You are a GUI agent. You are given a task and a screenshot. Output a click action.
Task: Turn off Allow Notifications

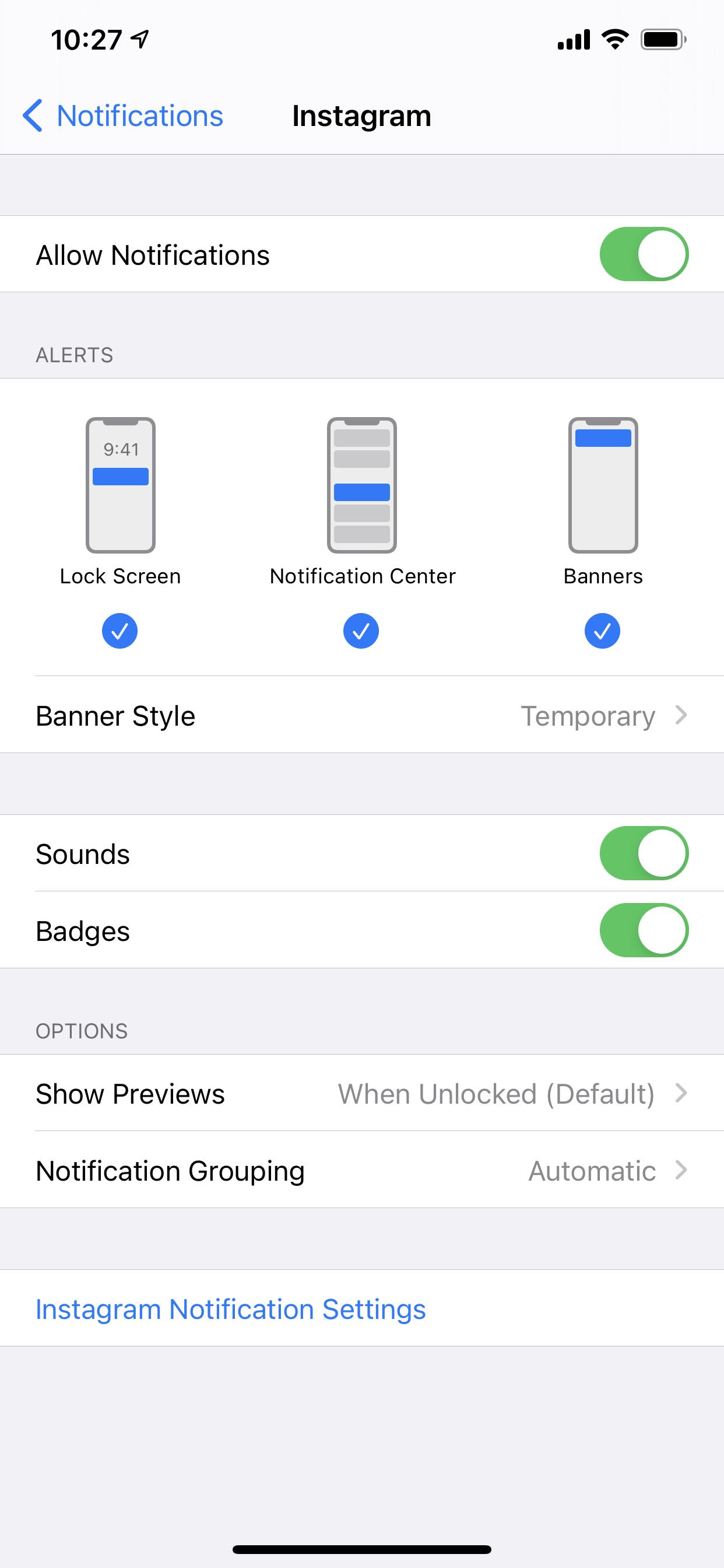[x=643, y=254]
